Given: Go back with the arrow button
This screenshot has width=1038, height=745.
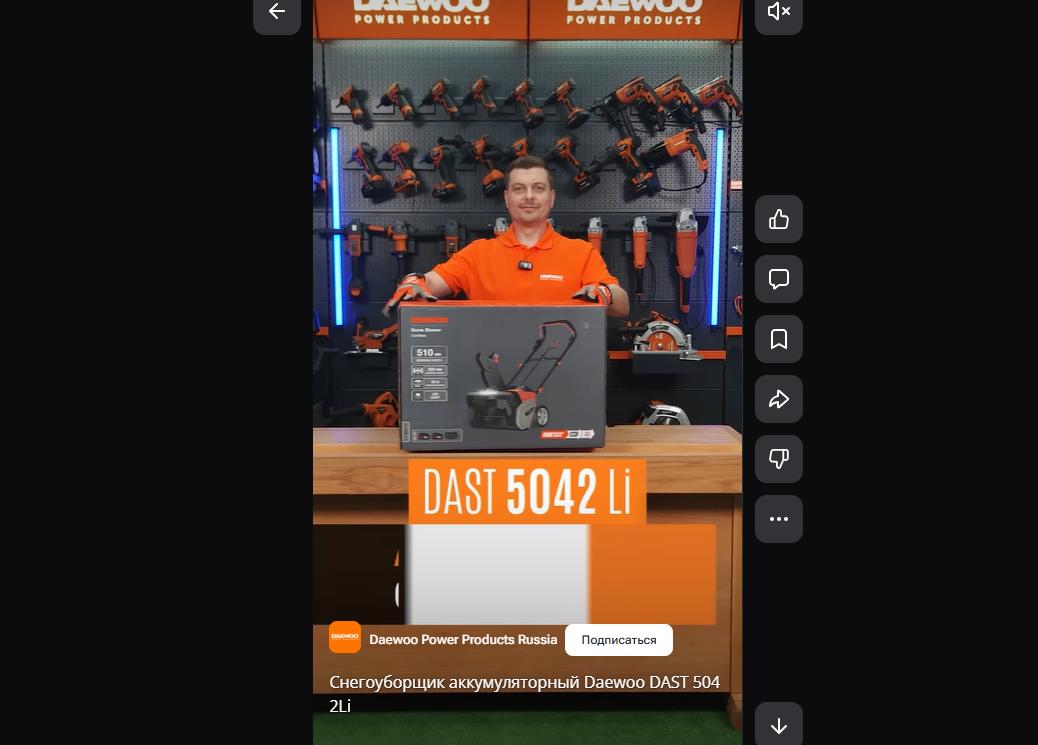Looking at the screenshot, I should click(x=277, y=12).
